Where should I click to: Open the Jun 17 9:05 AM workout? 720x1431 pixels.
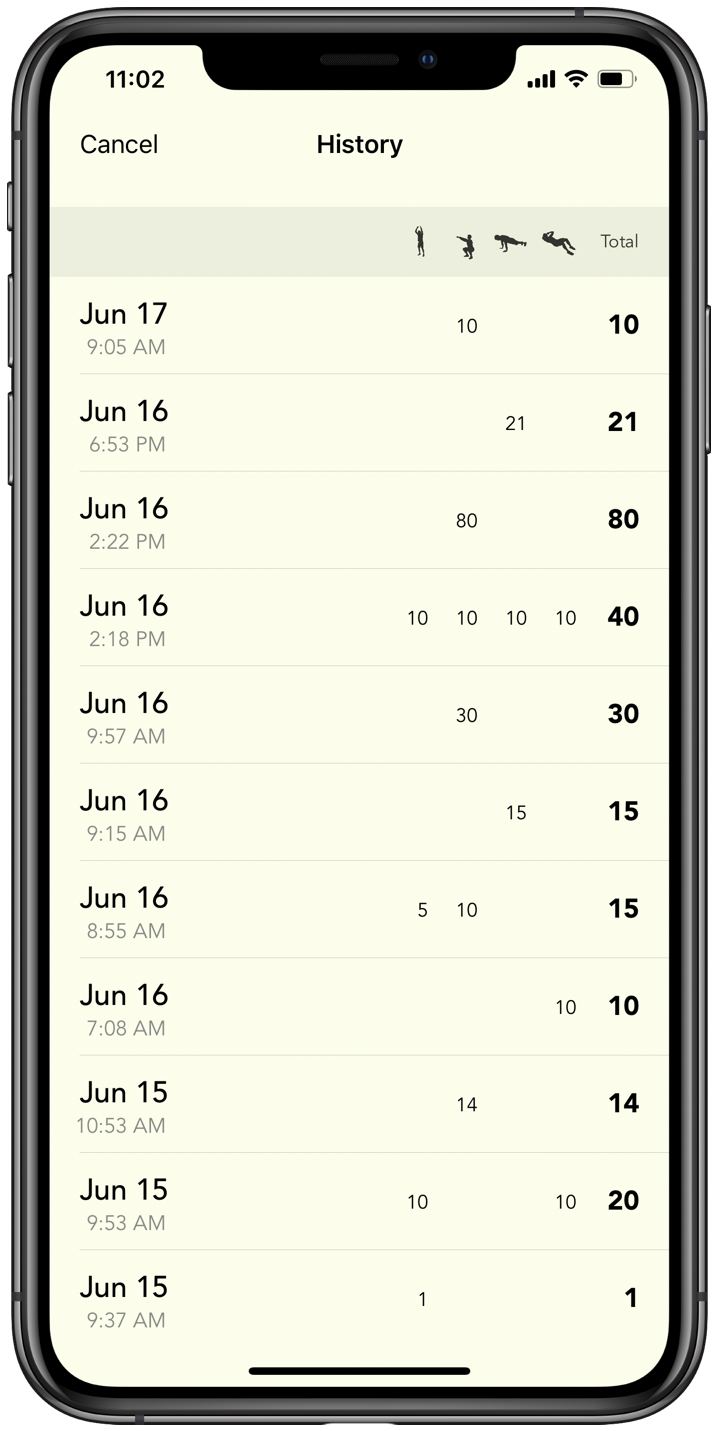click(x=359, y=326)
